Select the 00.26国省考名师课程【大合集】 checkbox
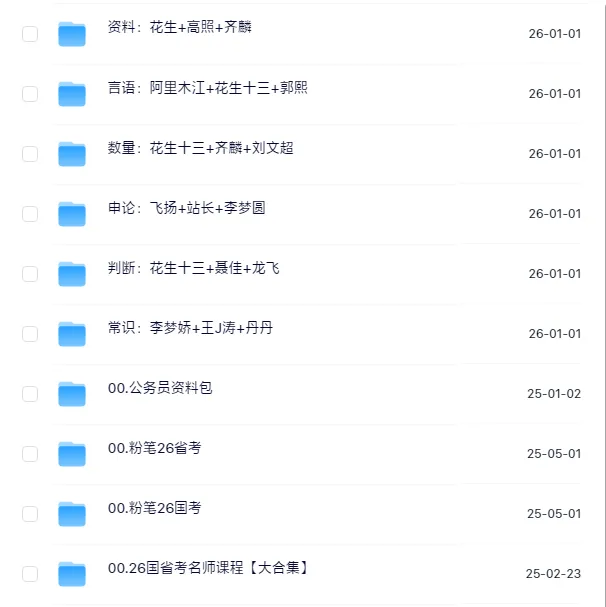 [30, 574]
